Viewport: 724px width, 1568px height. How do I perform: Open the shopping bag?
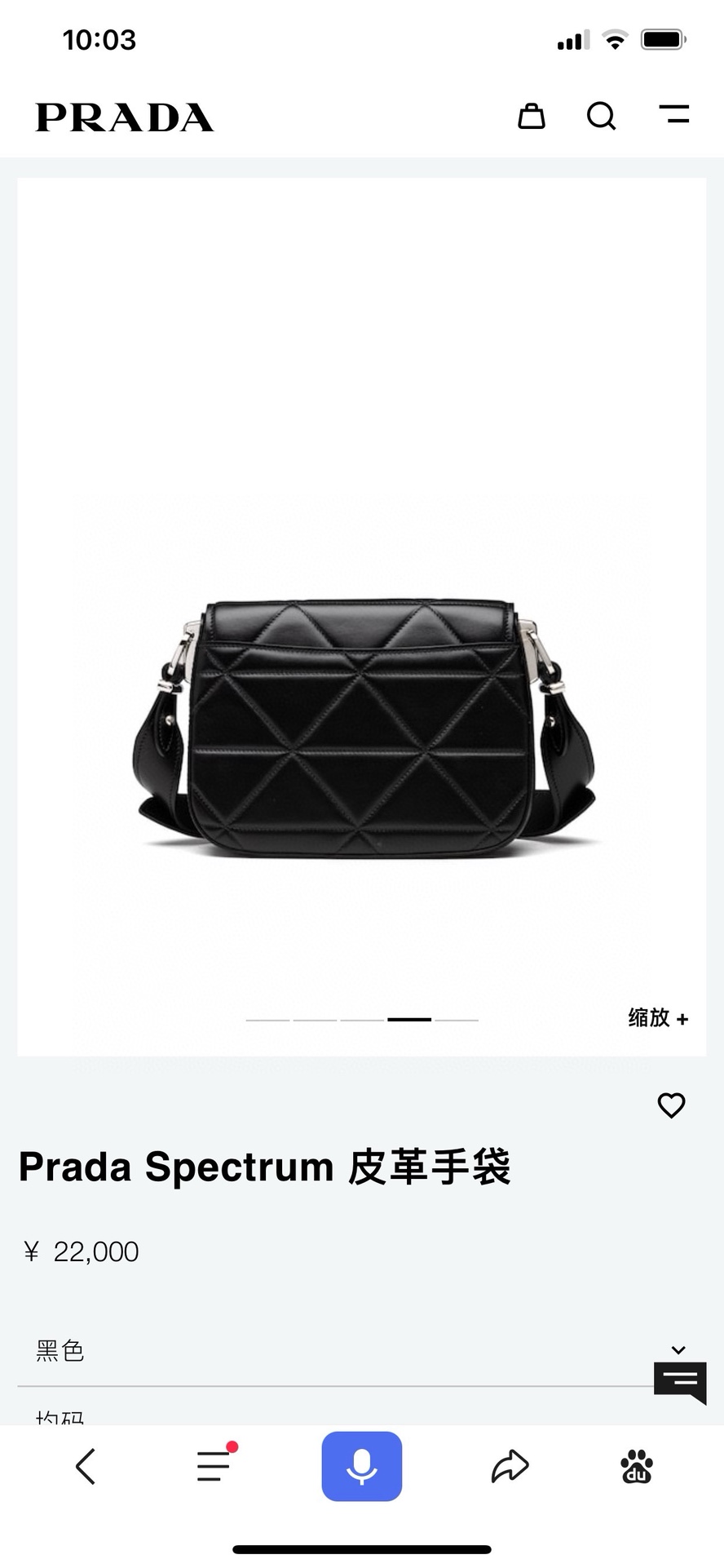pyautogui.click(x=532, y=116)
